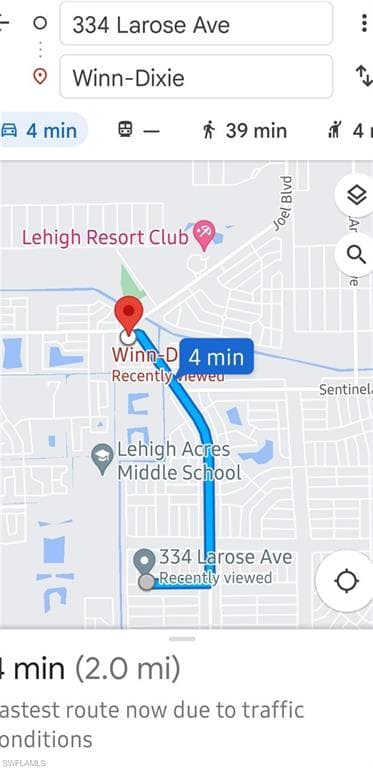Open the Lehigh Resort Club place marker
373x768 pixels.
coord(204,235)
